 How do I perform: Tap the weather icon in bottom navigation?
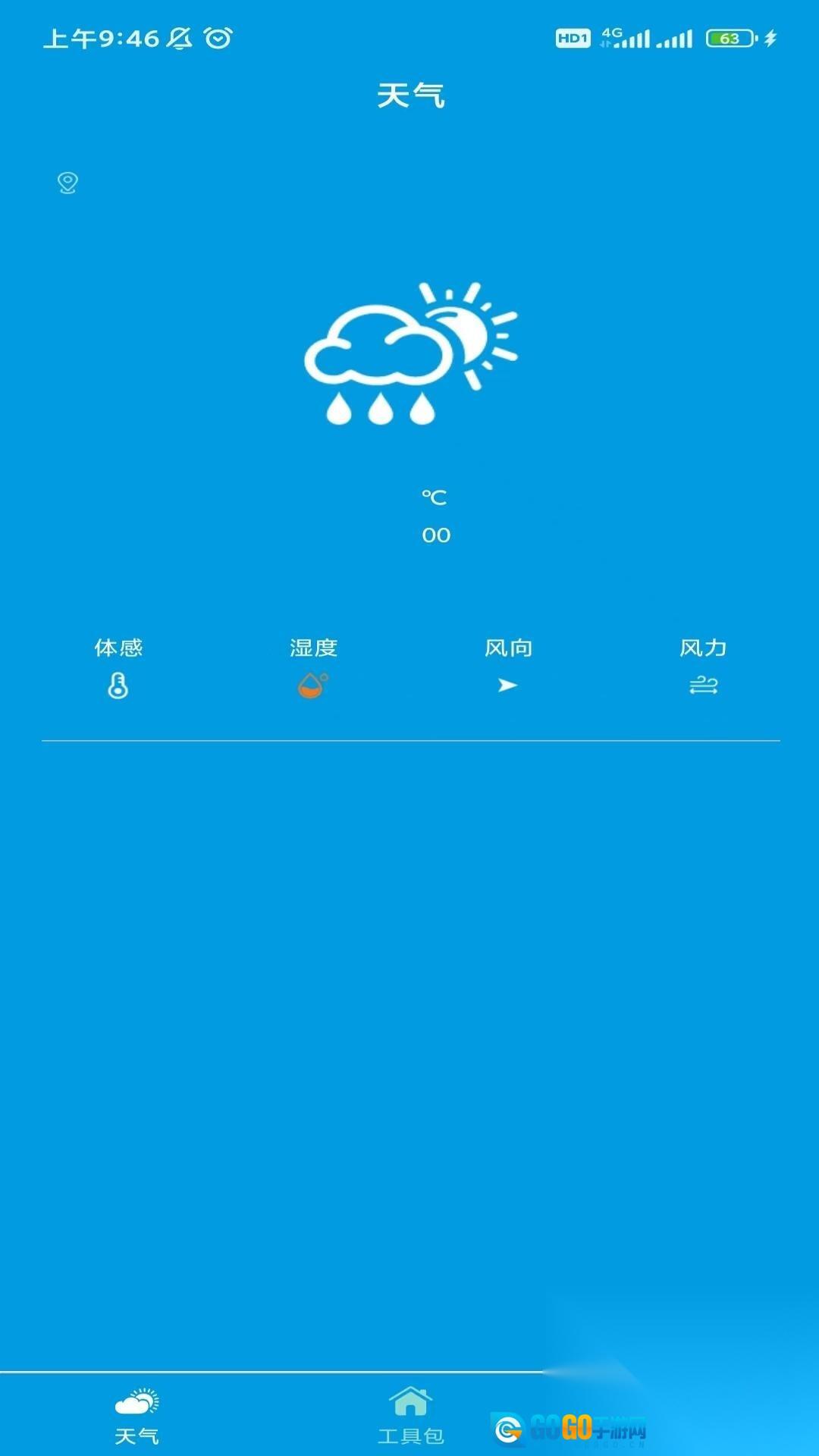(138, 1401)
